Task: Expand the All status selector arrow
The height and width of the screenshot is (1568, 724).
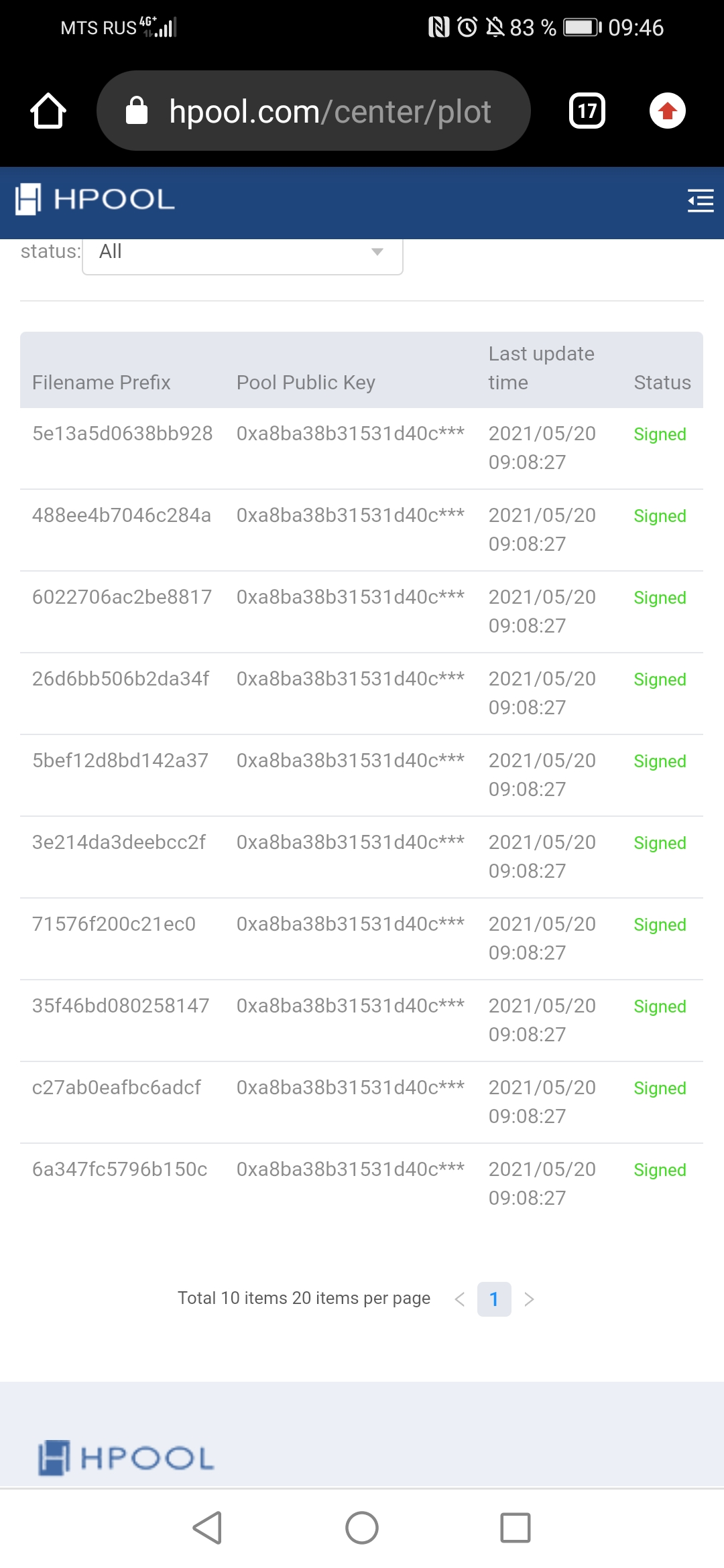Action: pos(377,253)
